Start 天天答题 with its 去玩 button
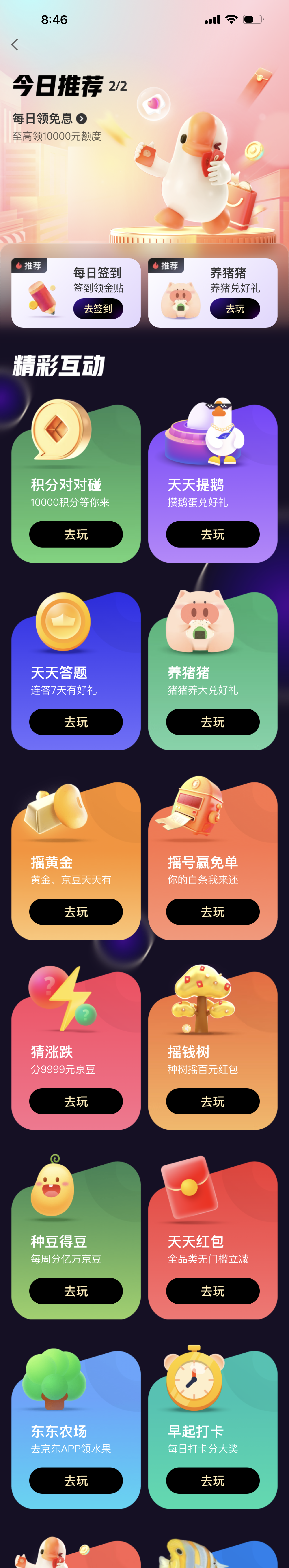This screenshot has height=1568, width=289. tap(76, 722)
